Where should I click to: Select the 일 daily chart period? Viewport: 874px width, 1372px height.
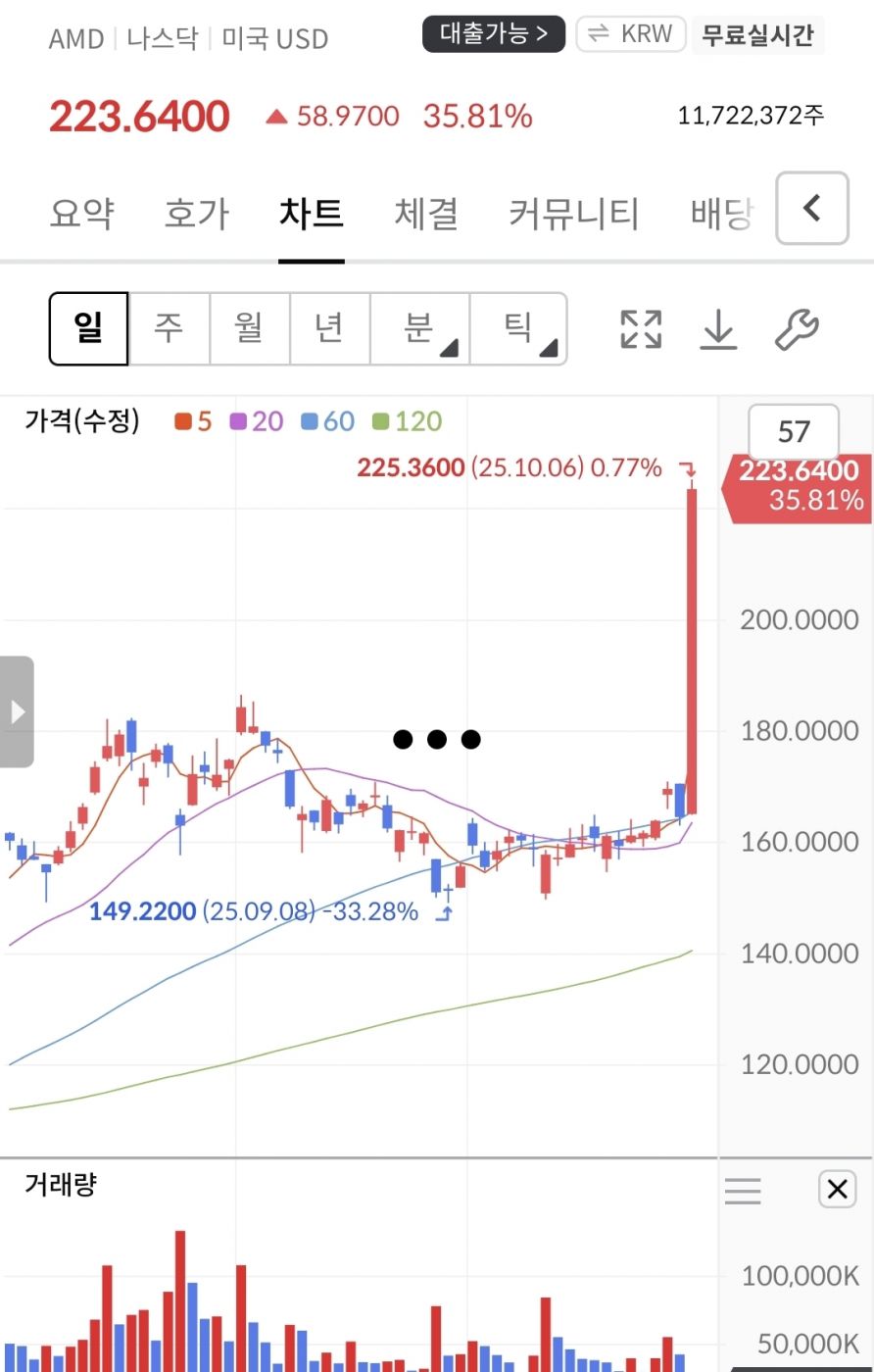click(x=89, y=328)
